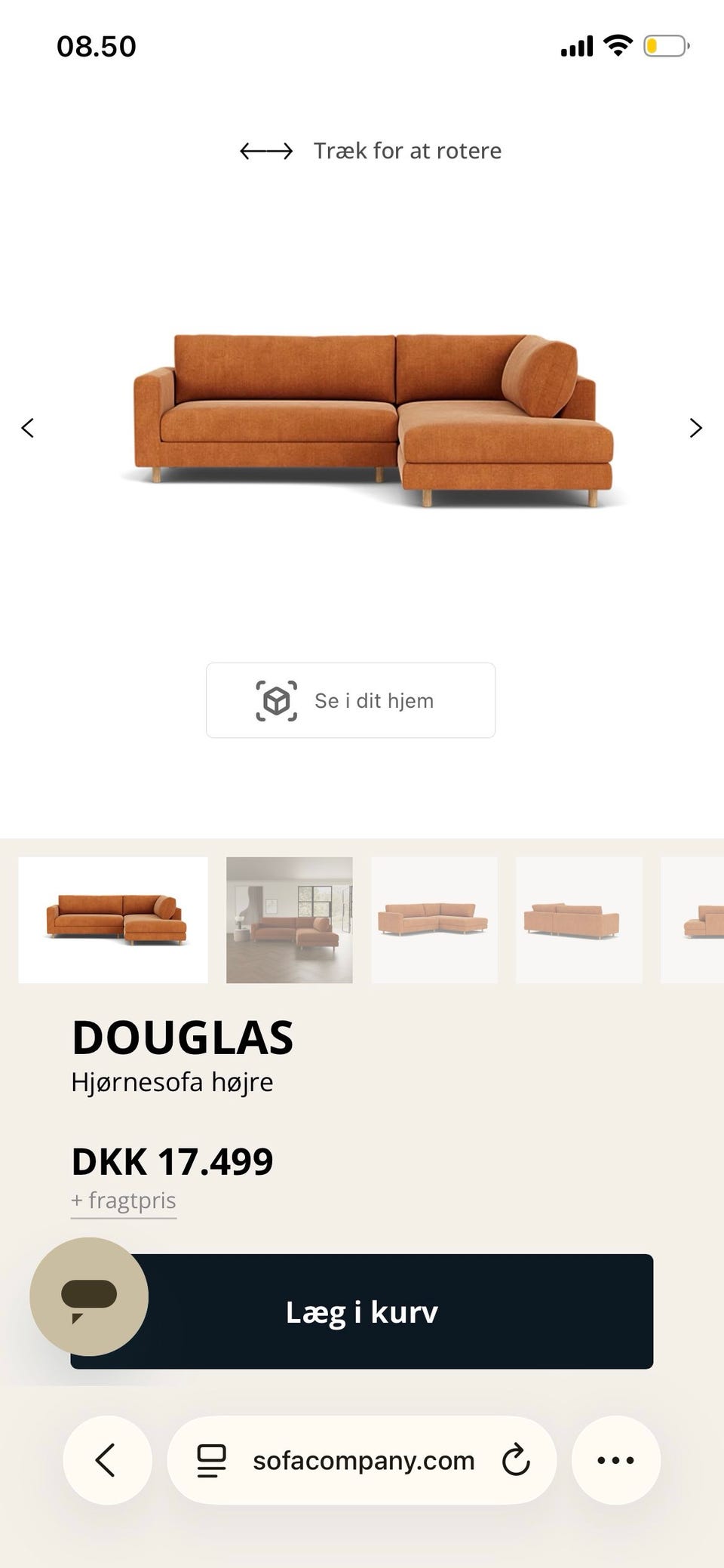This screenshot has height=1568, width=724.
Task: Open the browser options via the ellipsis icon
Action: click(616, 1459)
